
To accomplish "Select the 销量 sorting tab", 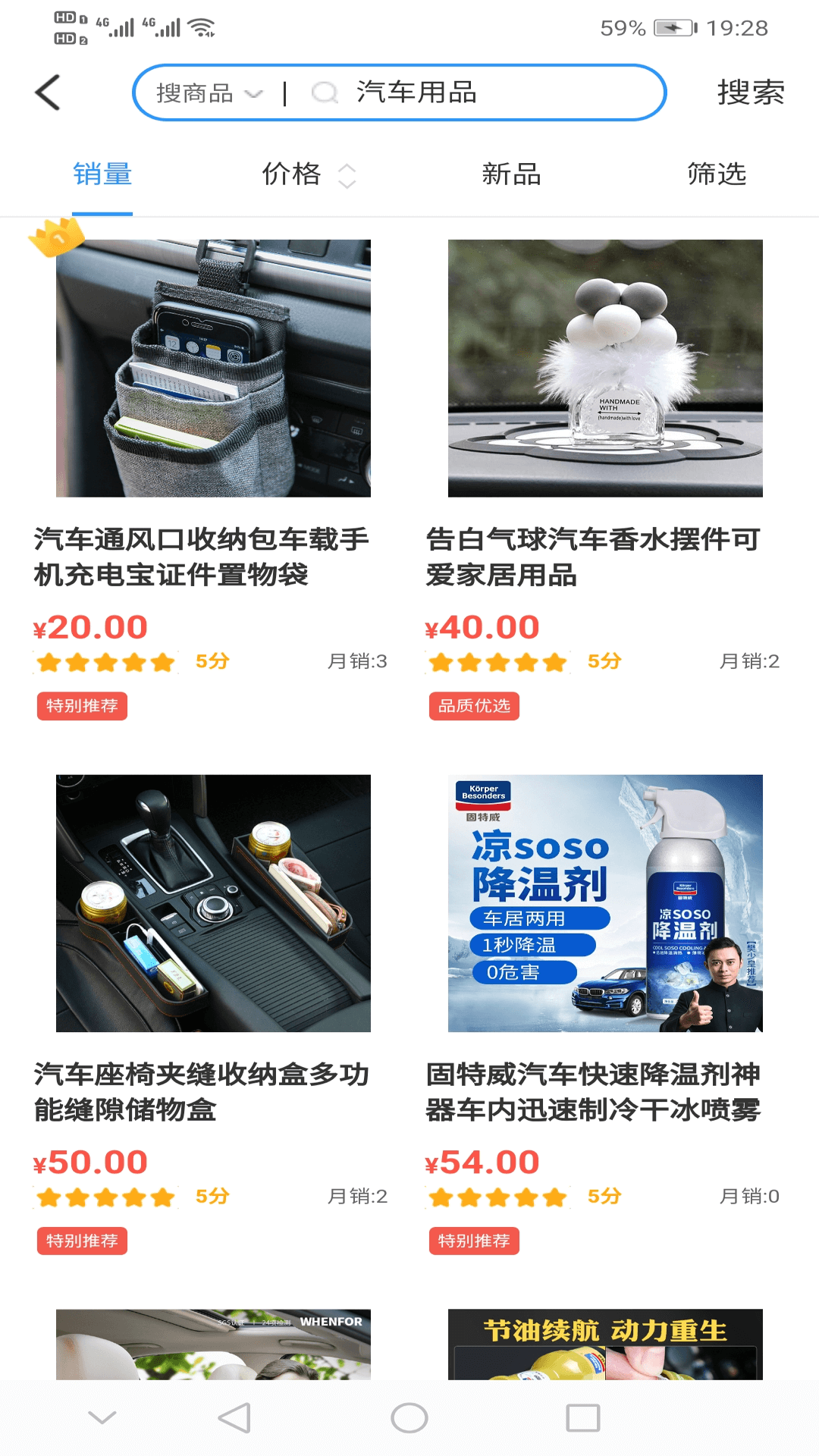I will tap(102, 174).
